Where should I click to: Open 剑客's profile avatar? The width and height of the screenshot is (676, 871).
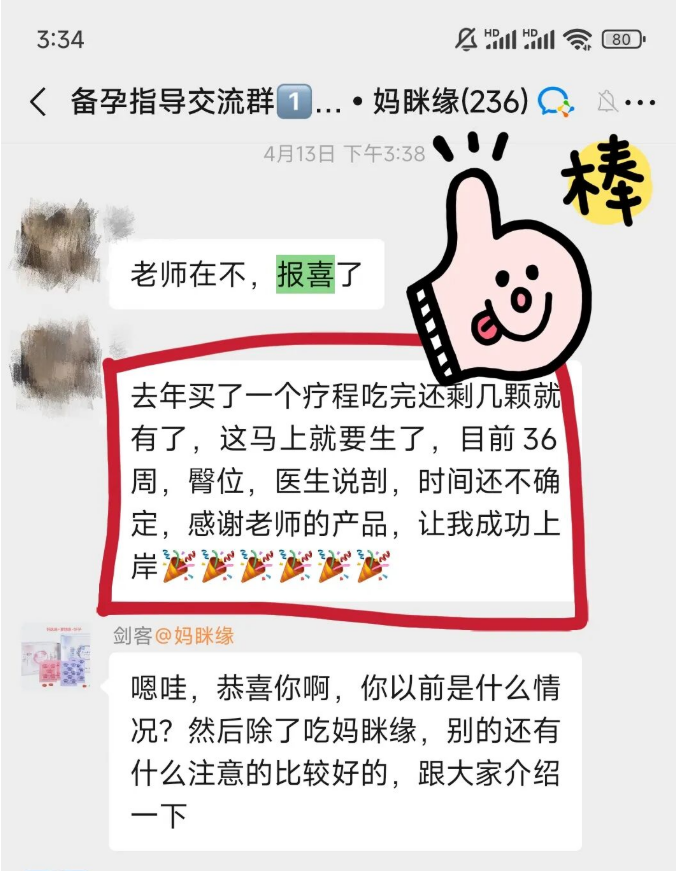56,657
